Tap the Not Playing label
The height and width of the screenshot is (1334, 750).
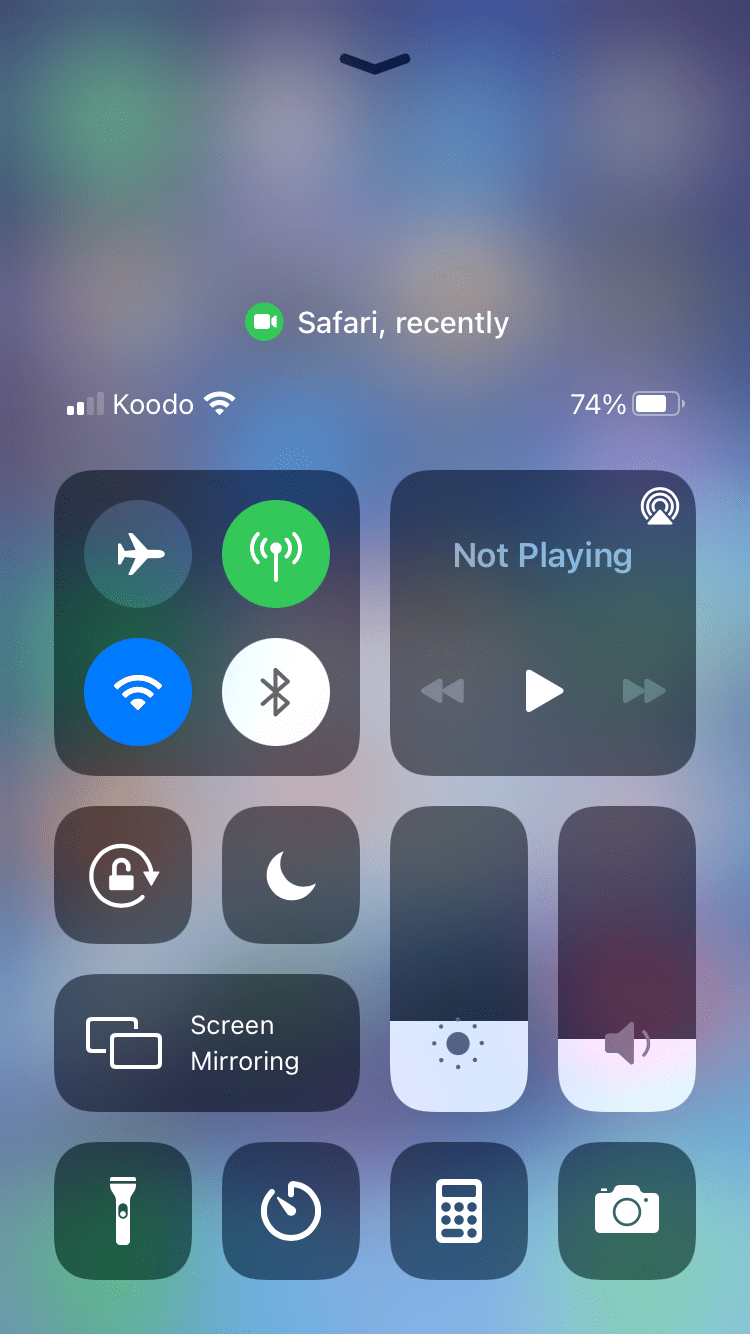[x=541, y=554]
